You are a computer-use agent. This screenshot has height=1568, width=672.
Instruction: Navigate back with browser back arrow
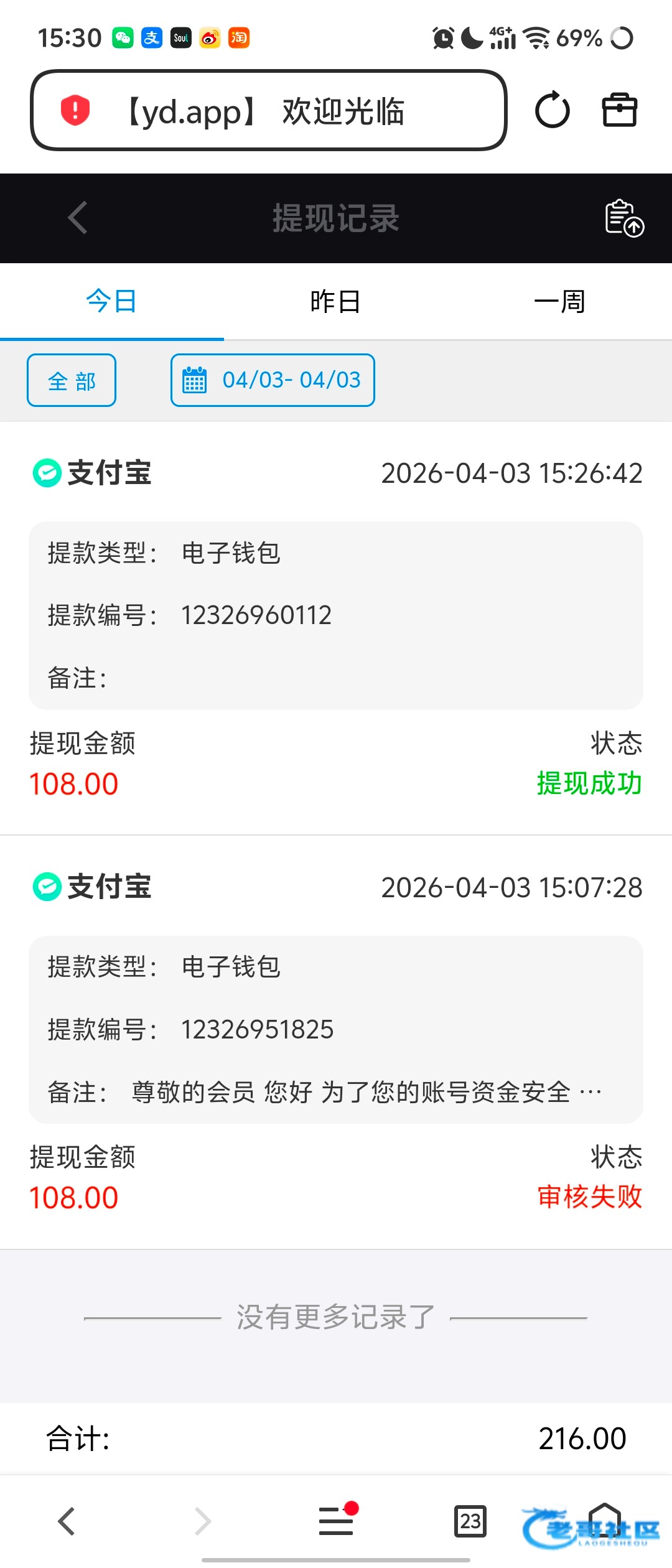67,1521
